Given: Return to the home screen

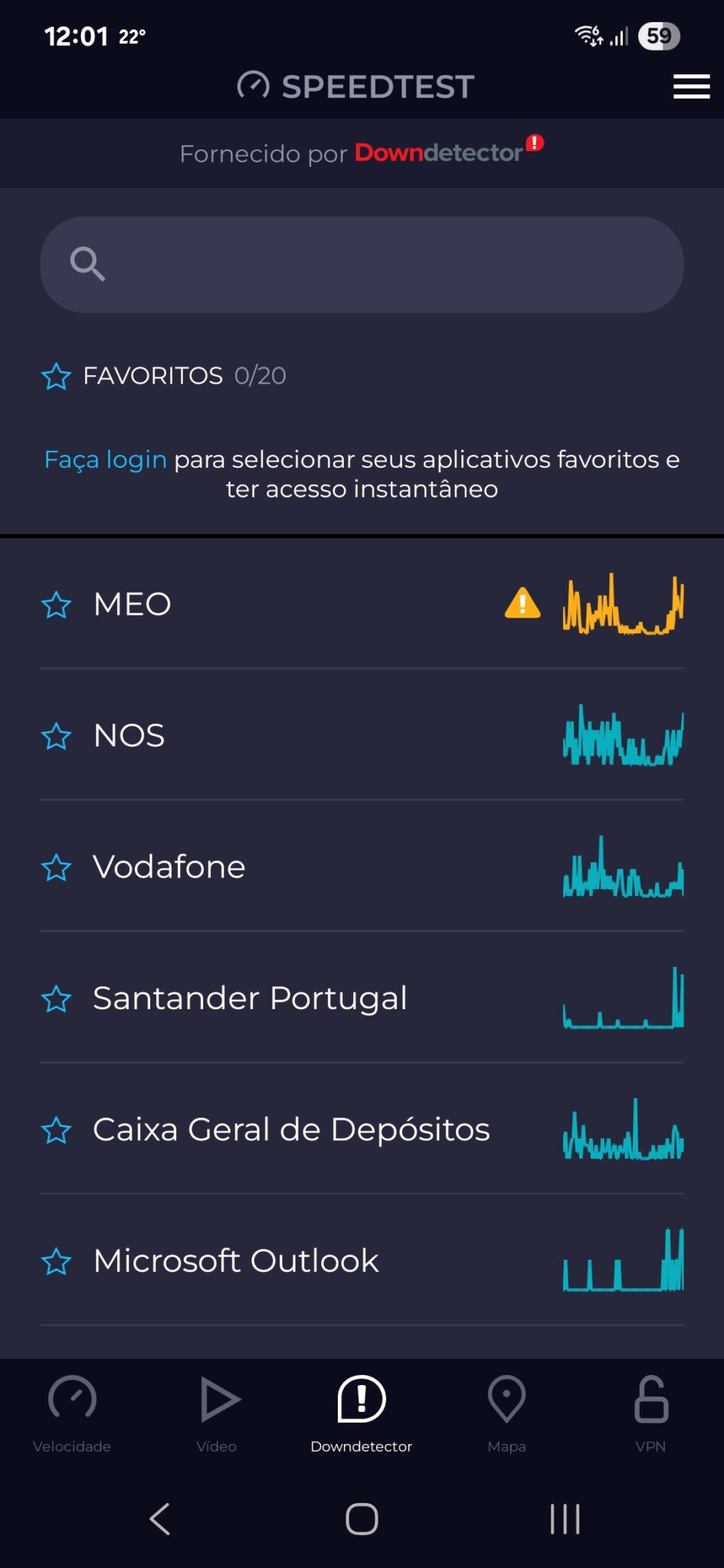Looking at the screenshot, I should point(362,1519).
